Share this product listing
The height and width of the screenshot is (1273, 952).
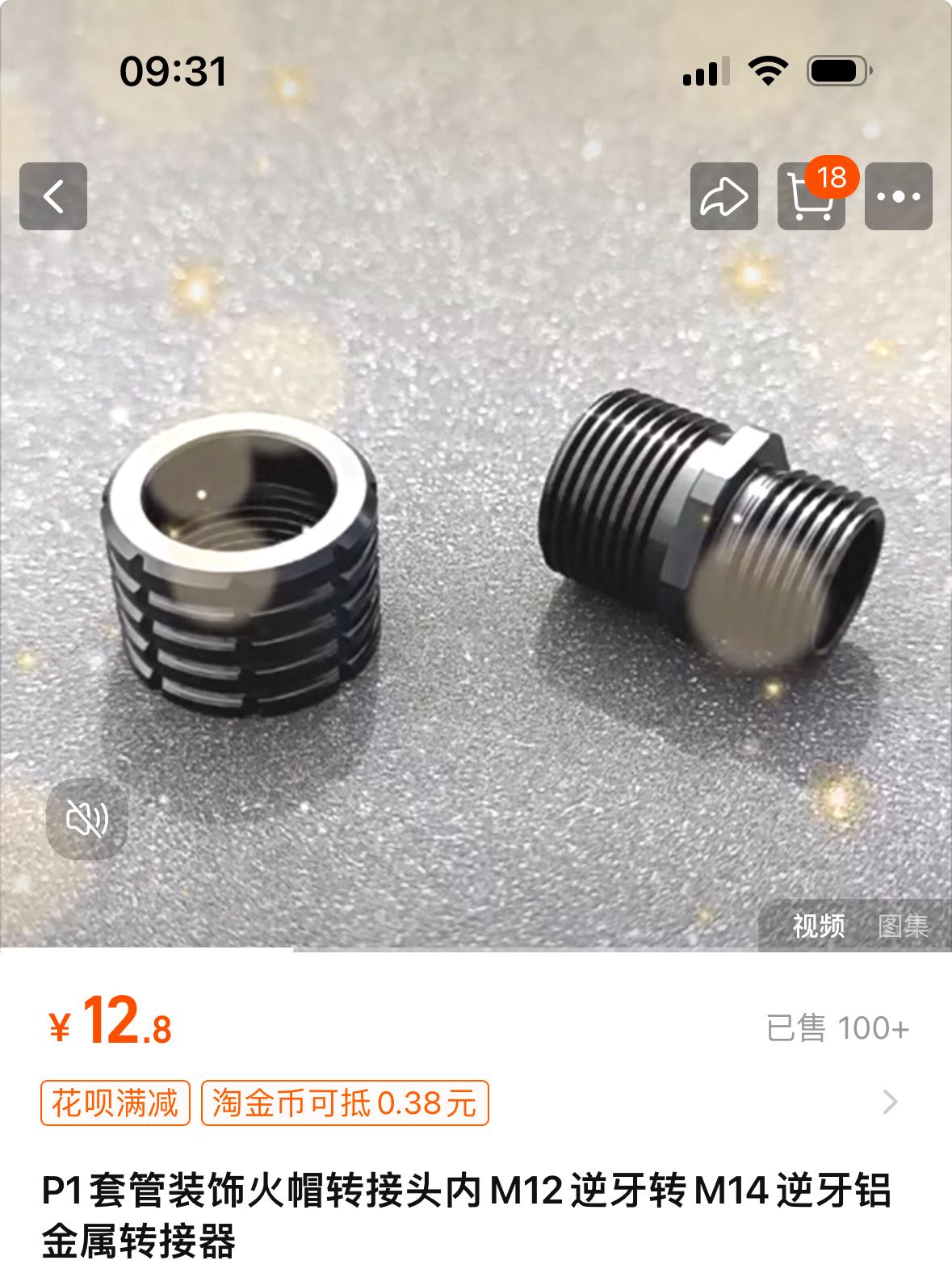(x=723, y=196)
